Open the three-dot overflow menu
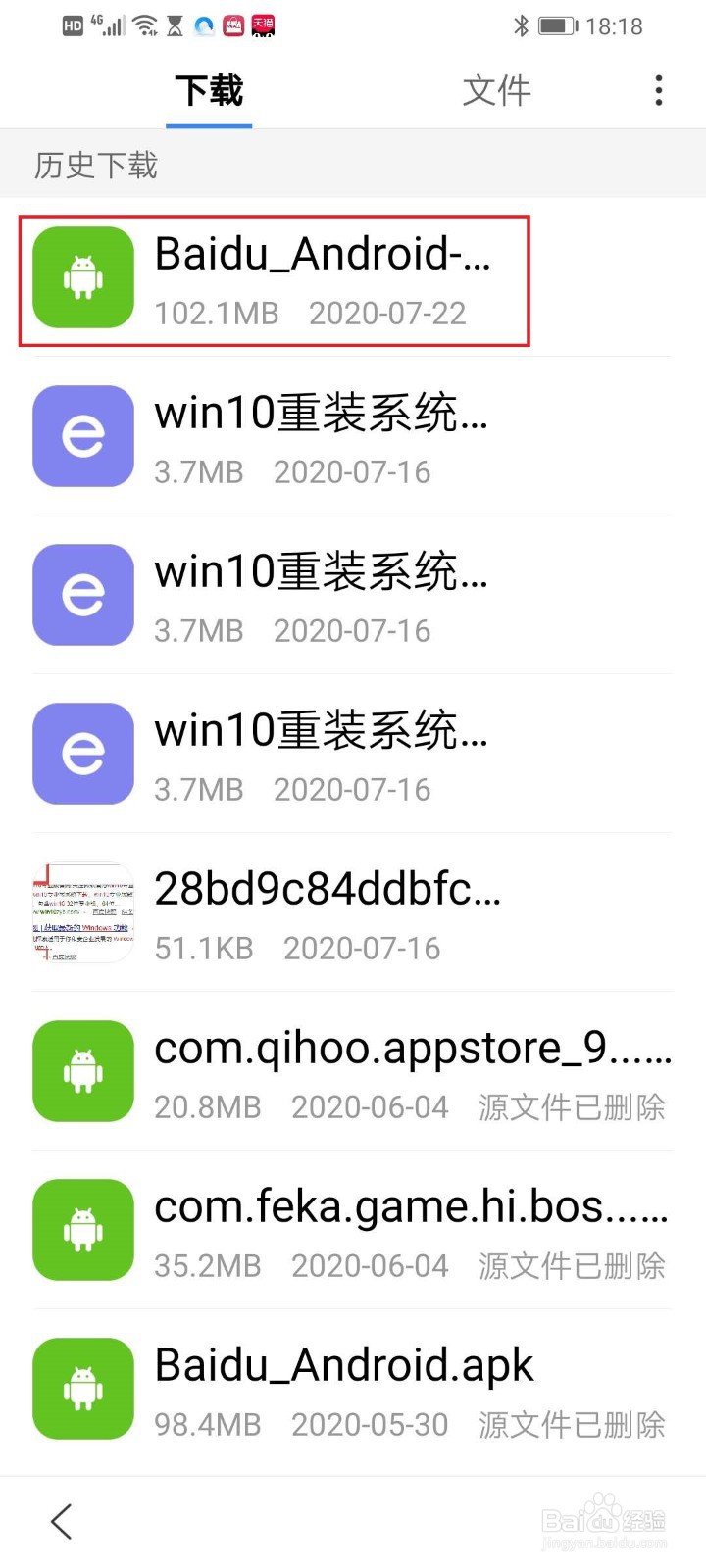 [x=658, y=90]
